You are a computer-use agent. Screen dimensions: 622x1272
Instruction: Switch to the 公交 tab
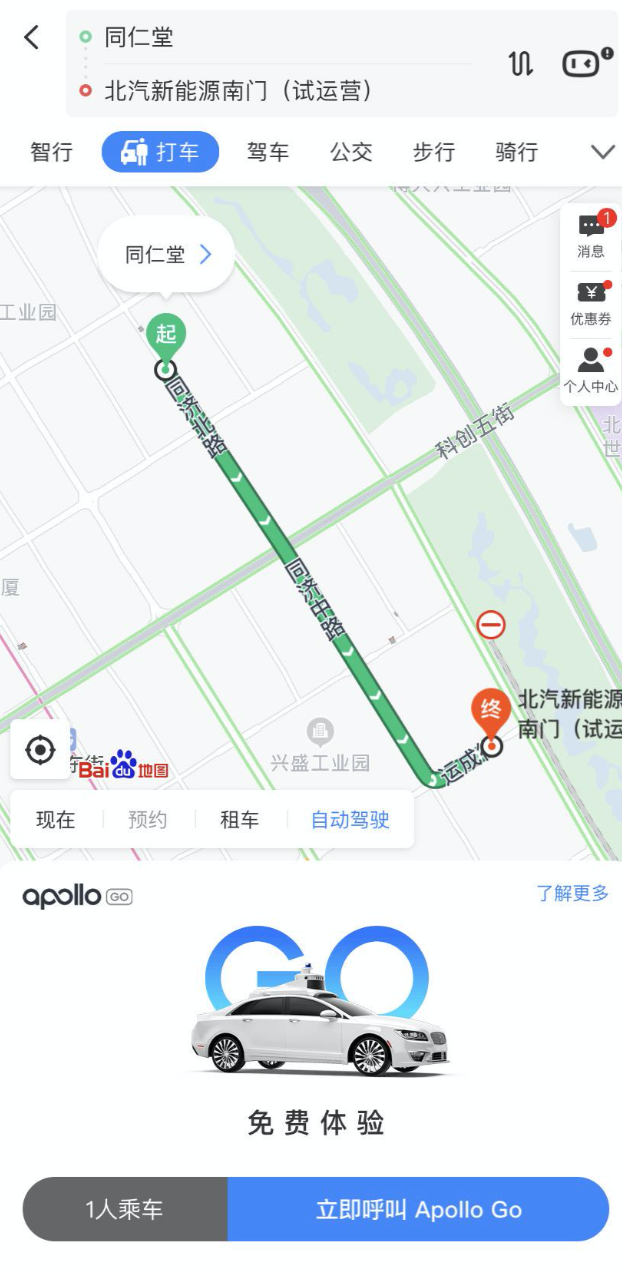(x=351, y=152)
